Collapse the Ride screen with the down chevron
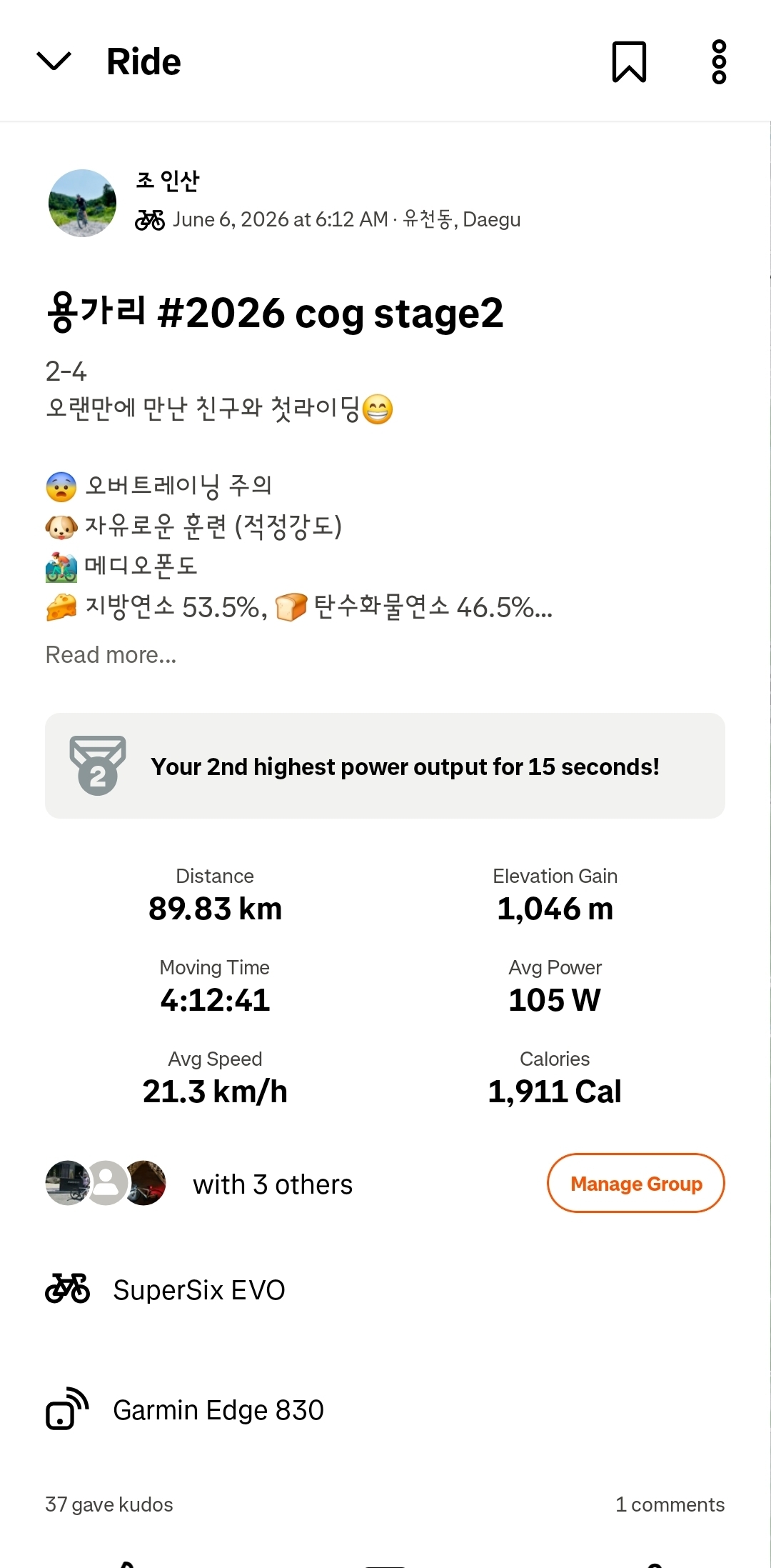This screenshot has width=771, height=1568. (x=54, y=61)
